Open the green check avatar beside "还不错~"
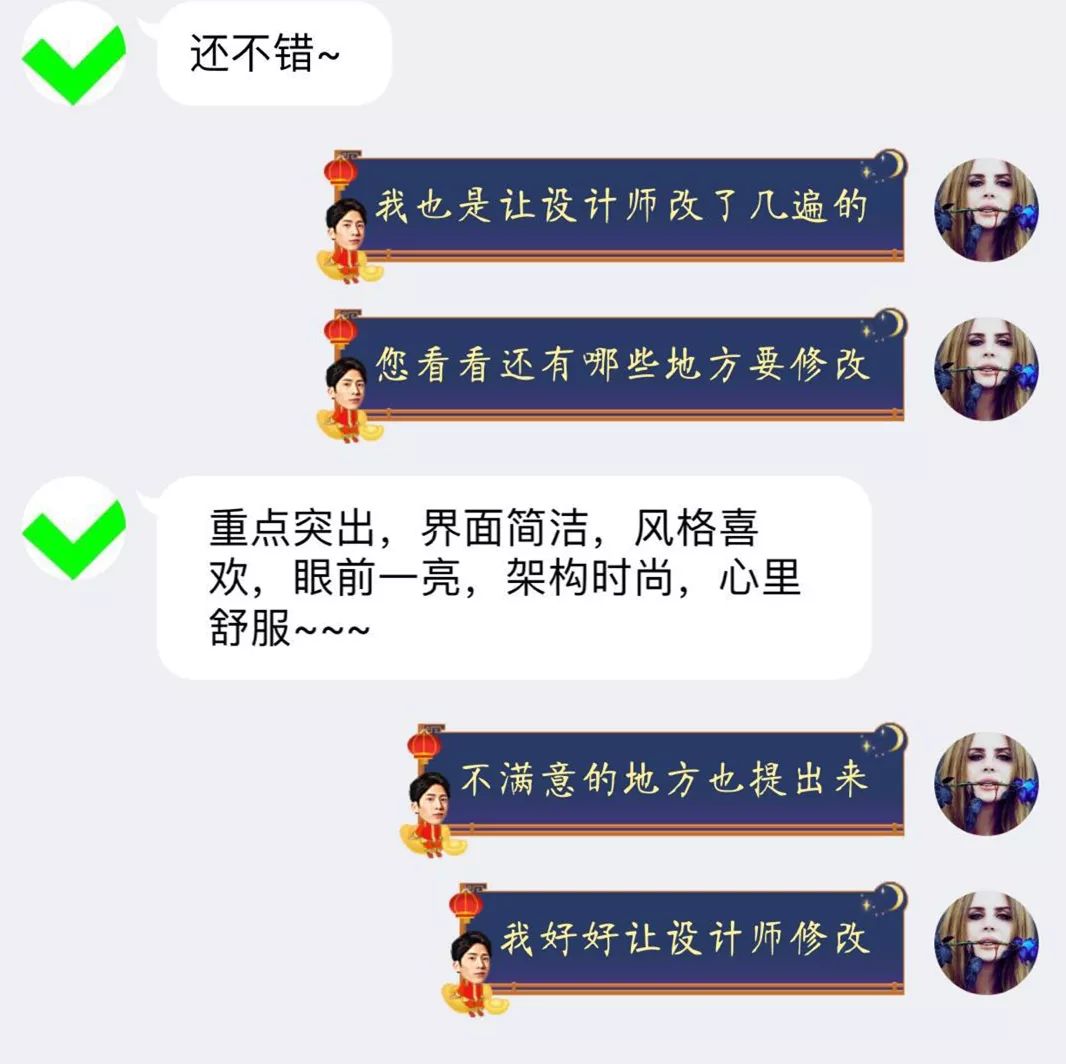The image size is (1066, 1064). tap(74, 55)
